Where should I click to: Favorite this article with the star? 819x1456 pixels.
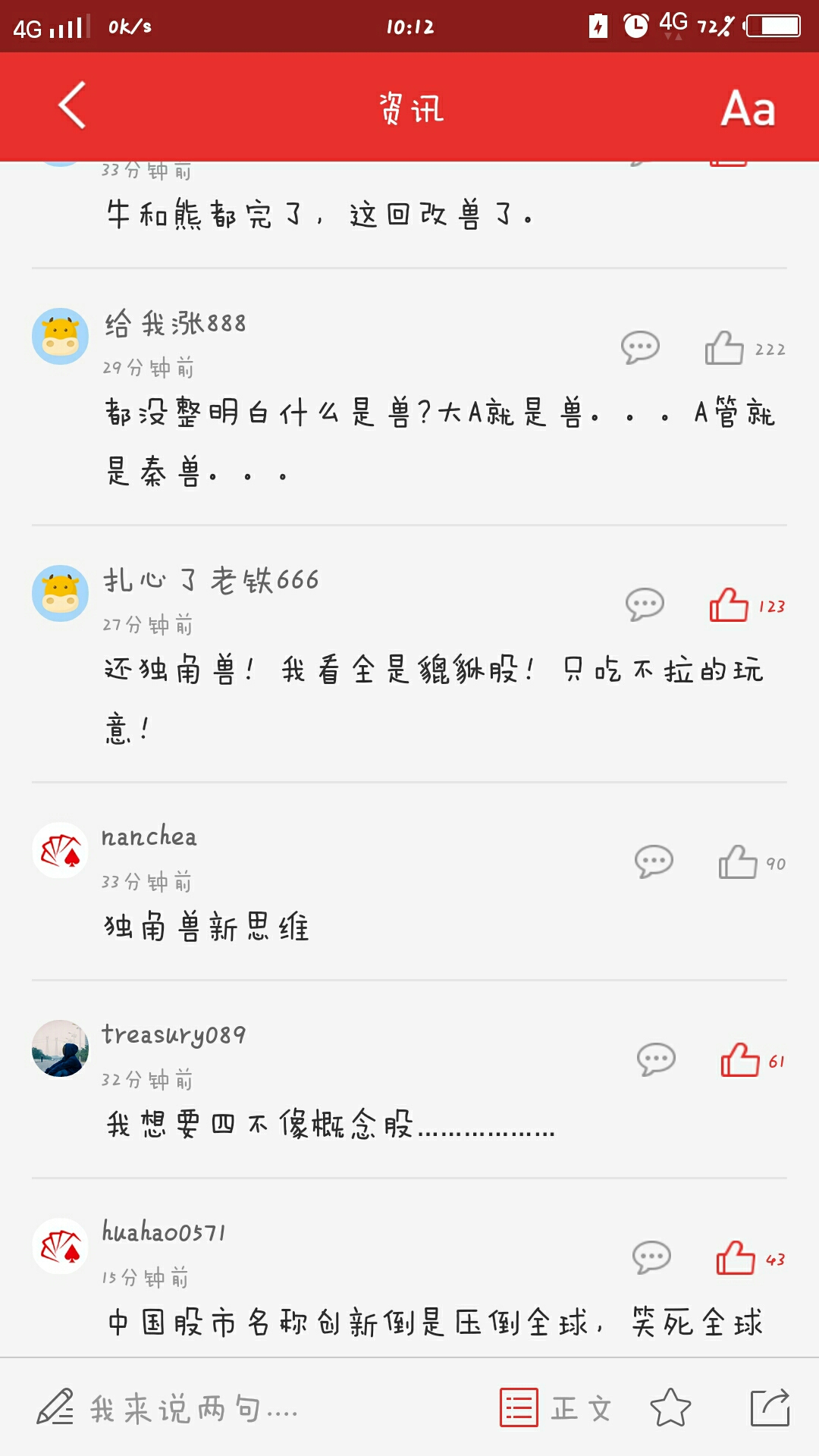[671, 1408]
